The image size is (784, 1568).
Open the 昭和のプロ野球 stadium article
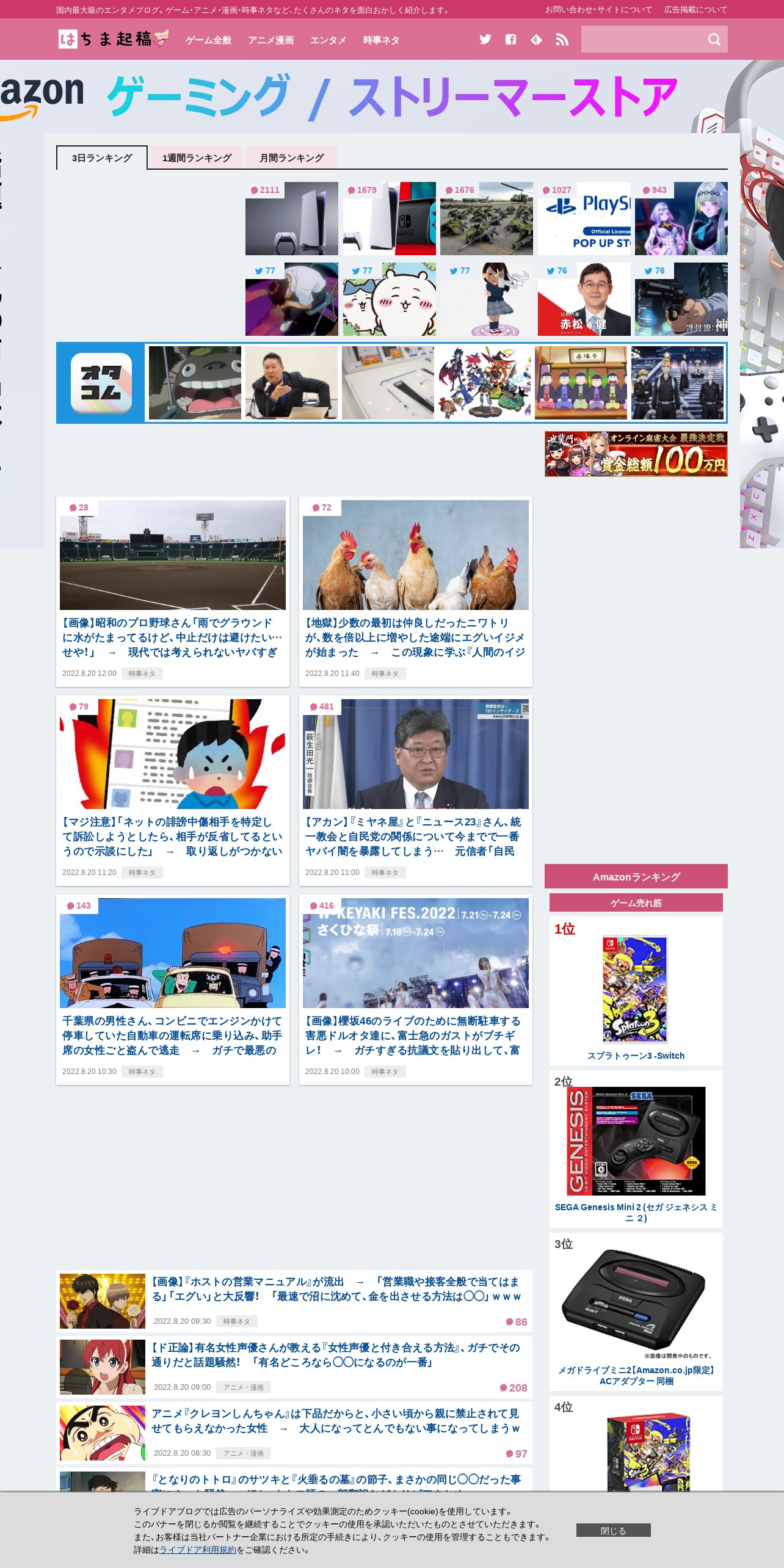(x=172, y=637)
